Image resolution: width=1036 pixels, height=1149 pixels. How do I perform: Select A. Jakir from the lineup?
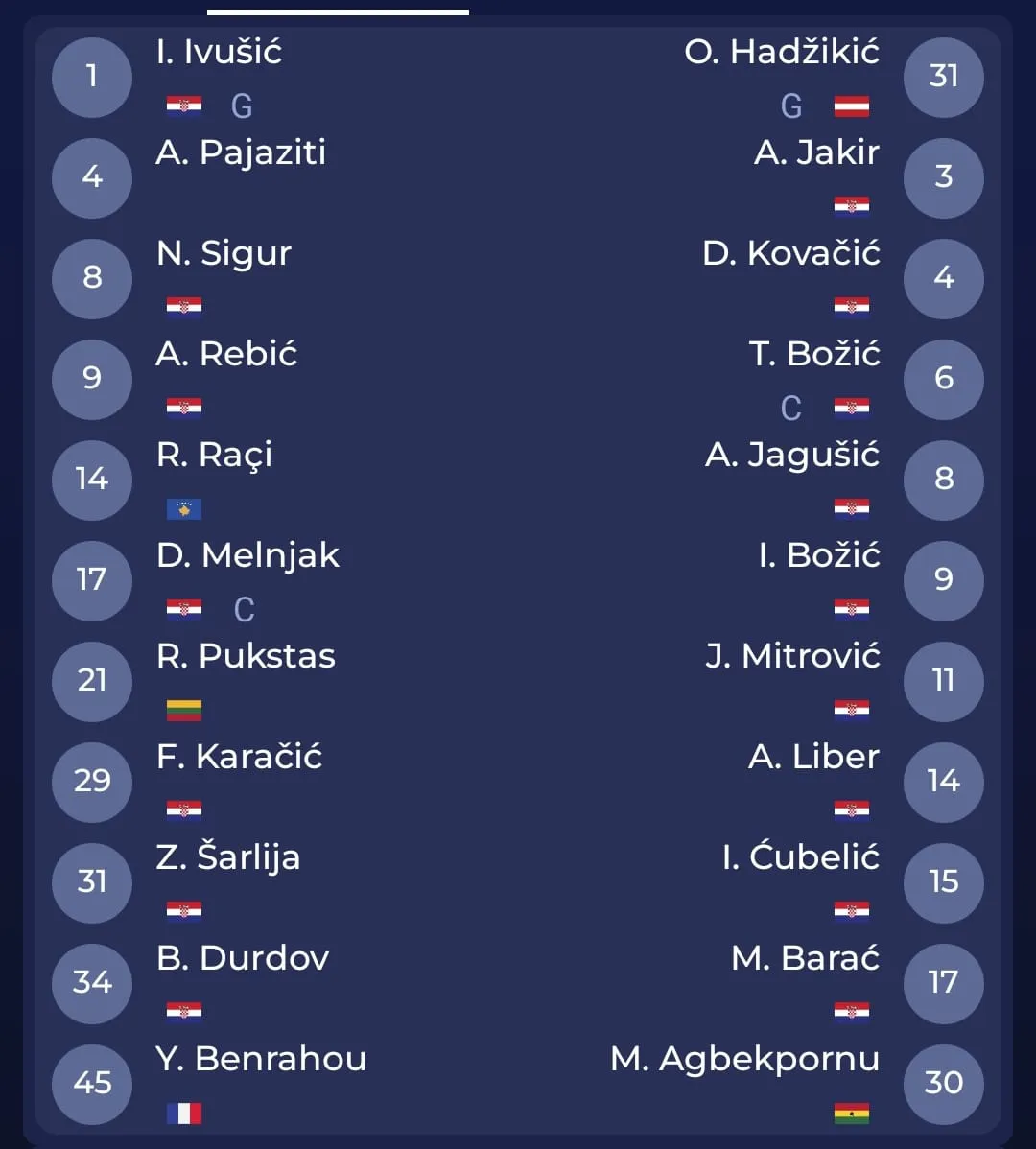tap(816, 153)
